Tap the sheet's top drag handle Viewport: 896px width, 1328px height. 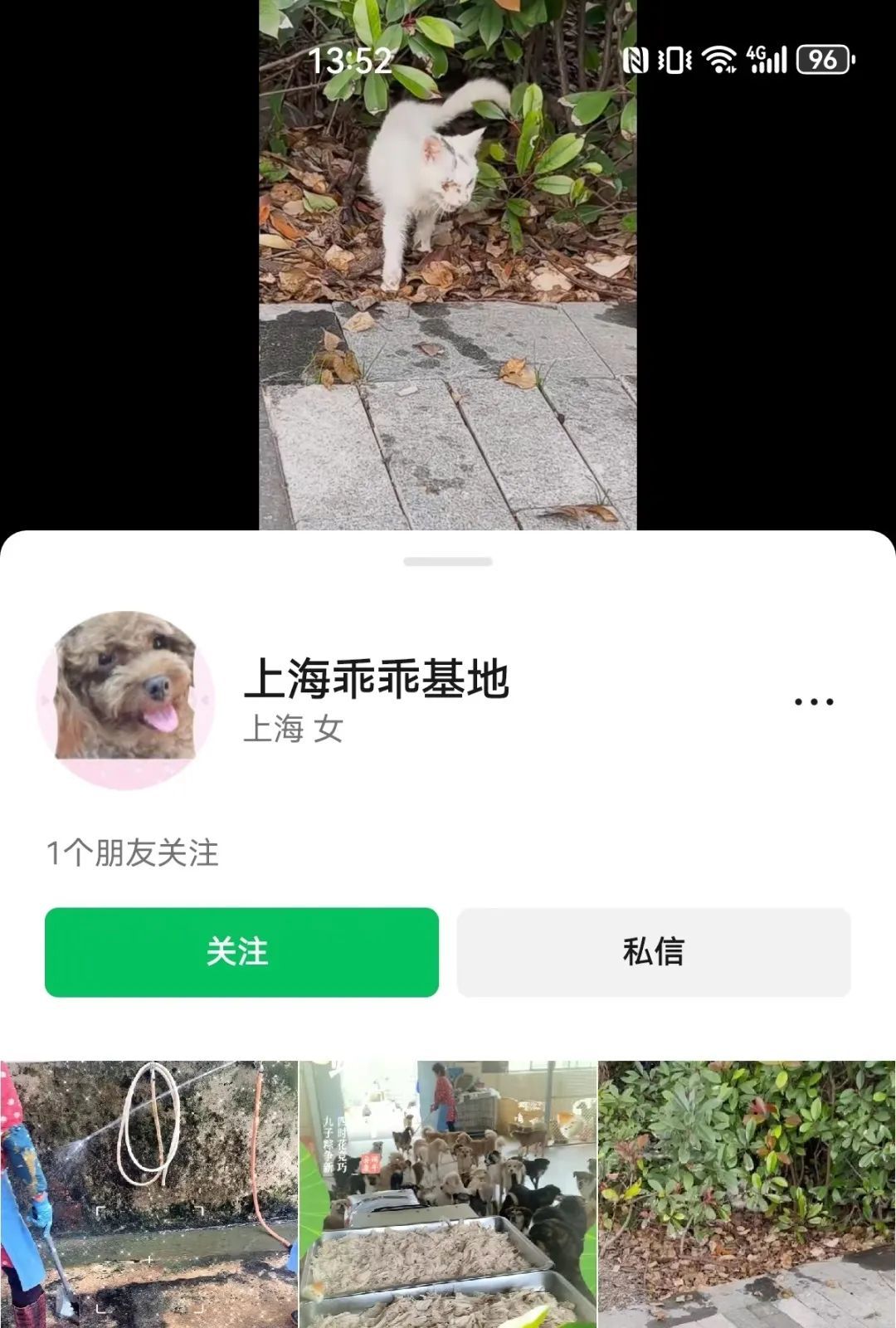click(x=448, y=562)
